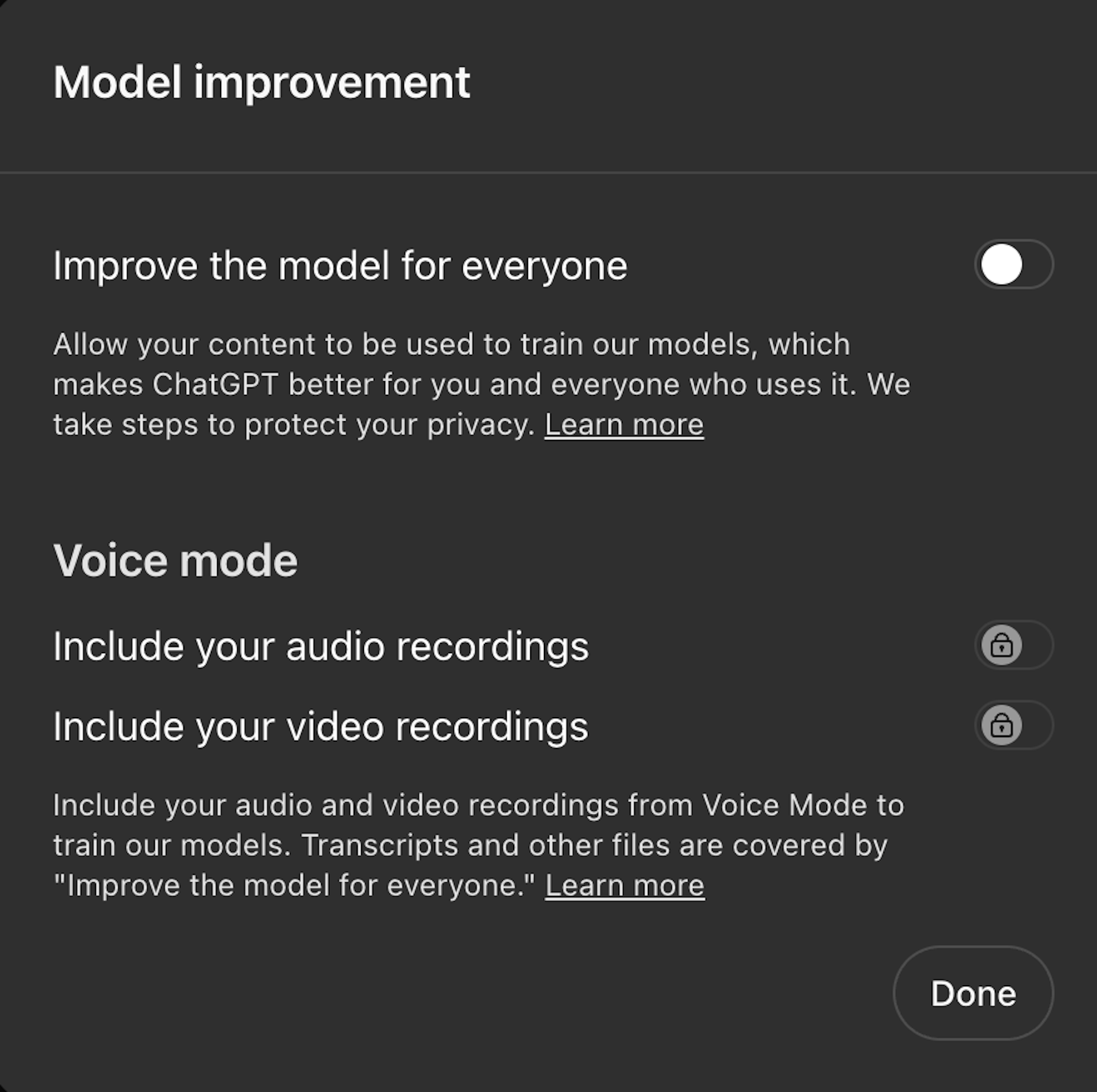Enable Improve the model for everyone
1097x1092 pixels.
[1014, 265]
